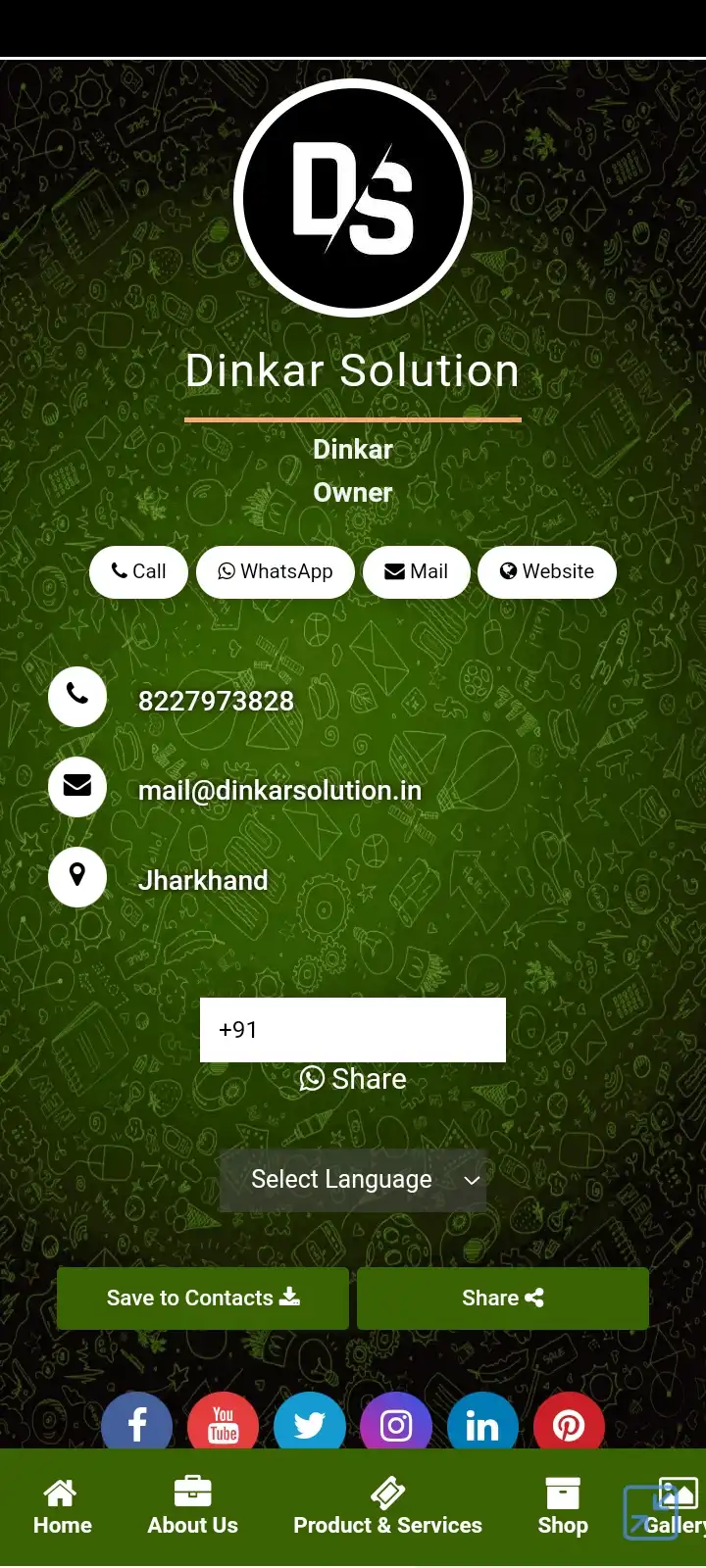Screen dimensions: 706x1568
Task: Tap the green Share button
Action: pos(503,1298)
